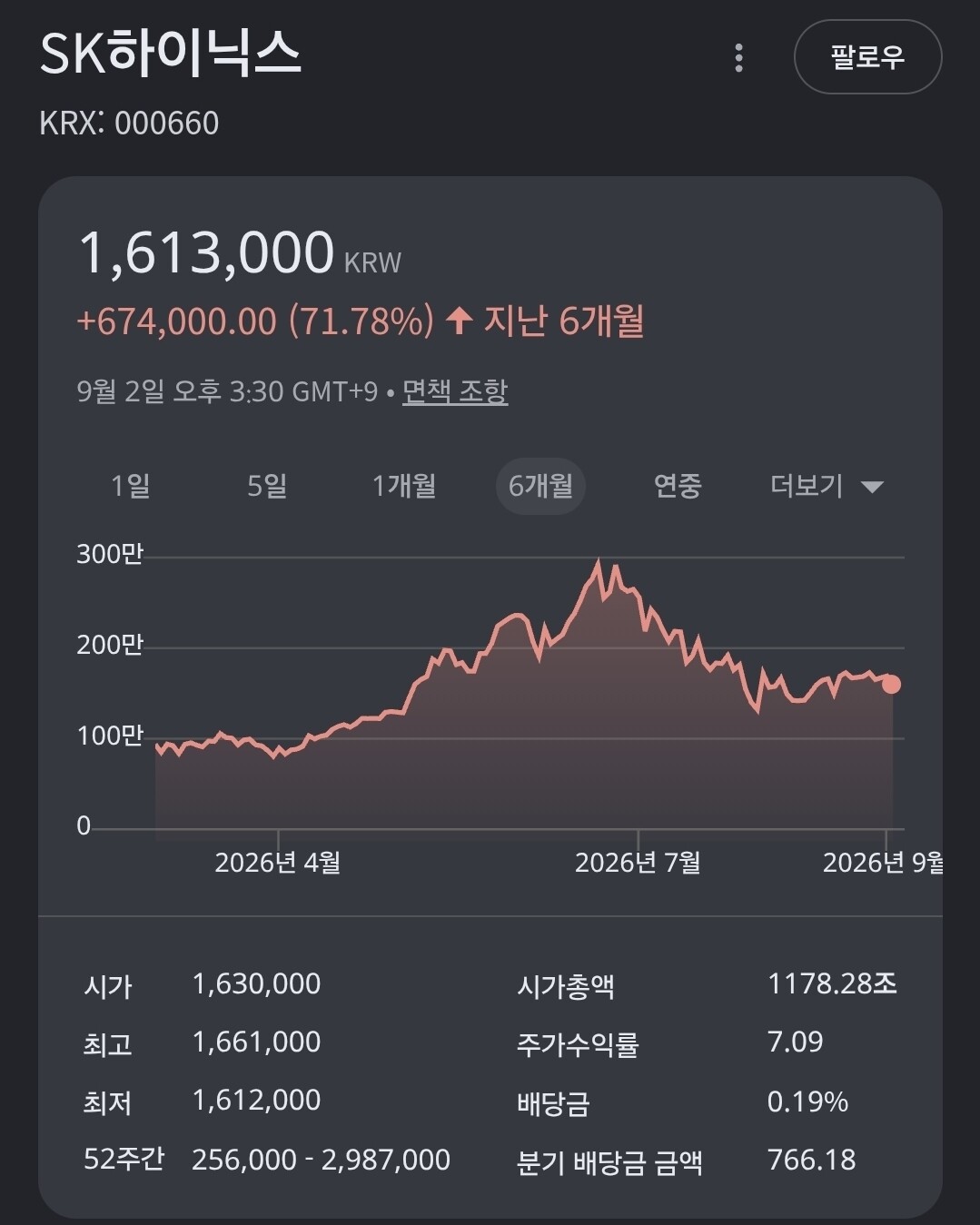The image size is (980, 1225).
Task: Select the 5일 chart range
Action: click(267, 486)
